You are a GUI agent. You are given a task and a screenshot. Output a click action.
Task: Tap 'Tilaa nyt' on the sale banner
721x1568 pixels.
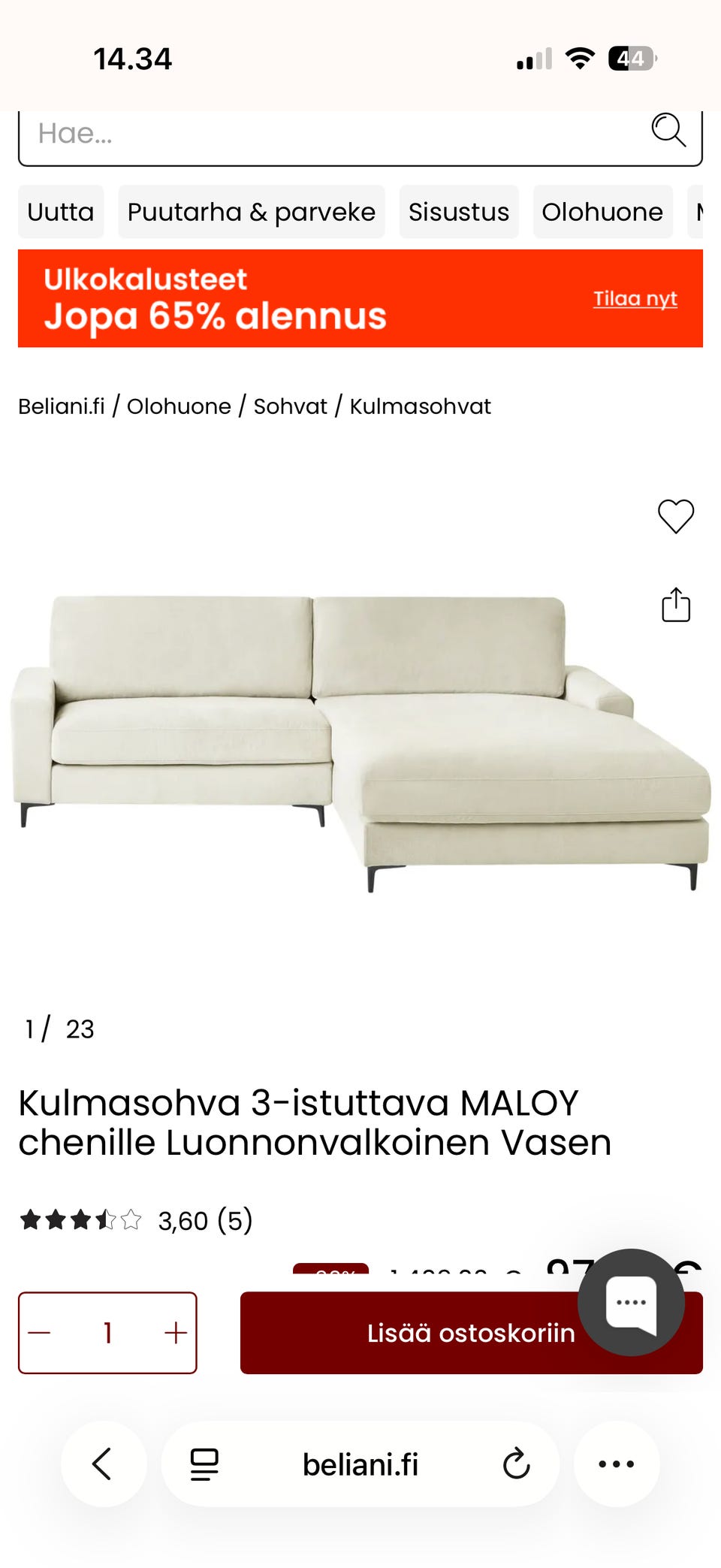coord(635,298)
